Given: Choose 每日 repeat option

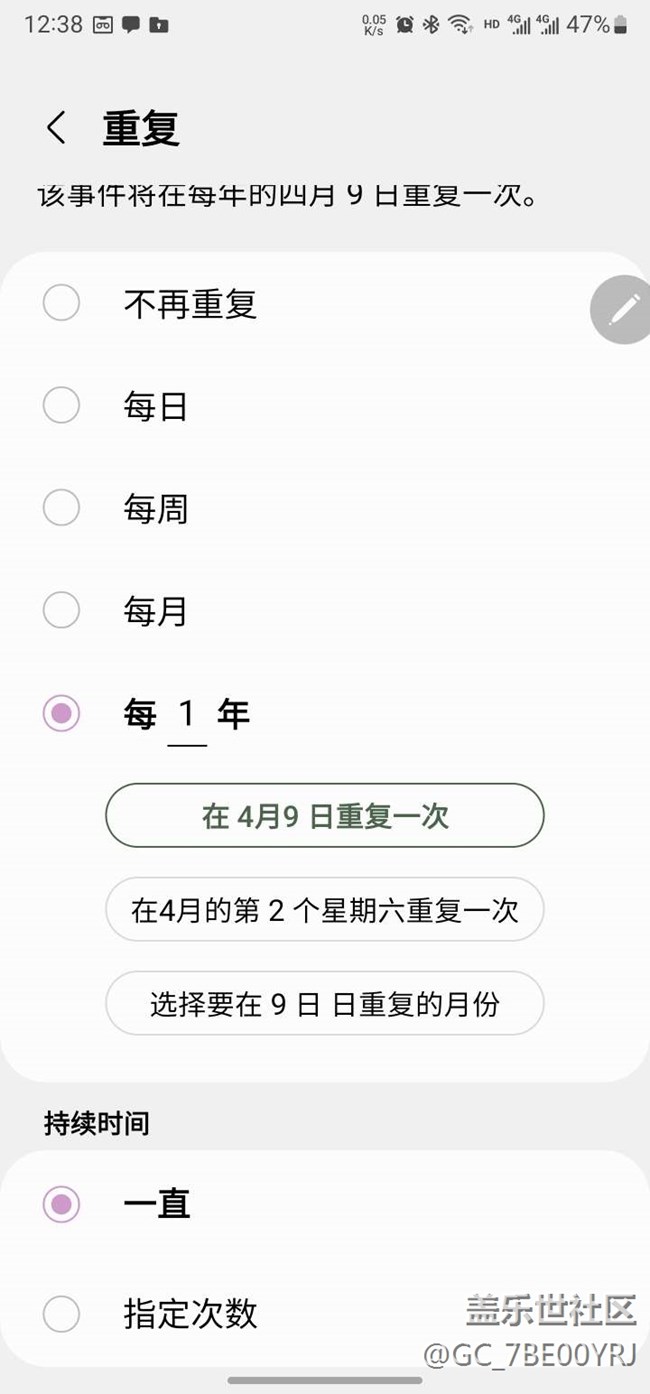Looking at the screenshot, I should pos(325,406).
